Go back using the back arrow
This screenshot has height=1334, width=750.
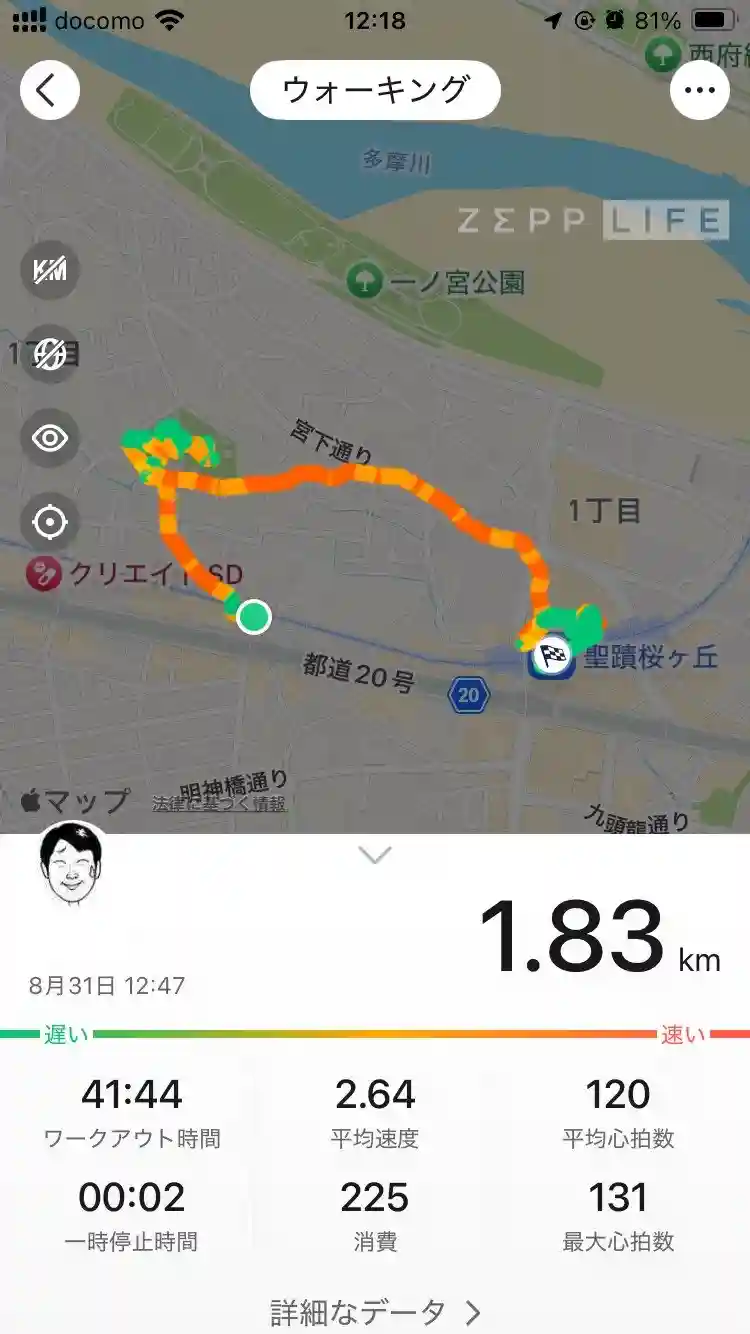pos(49,90)
